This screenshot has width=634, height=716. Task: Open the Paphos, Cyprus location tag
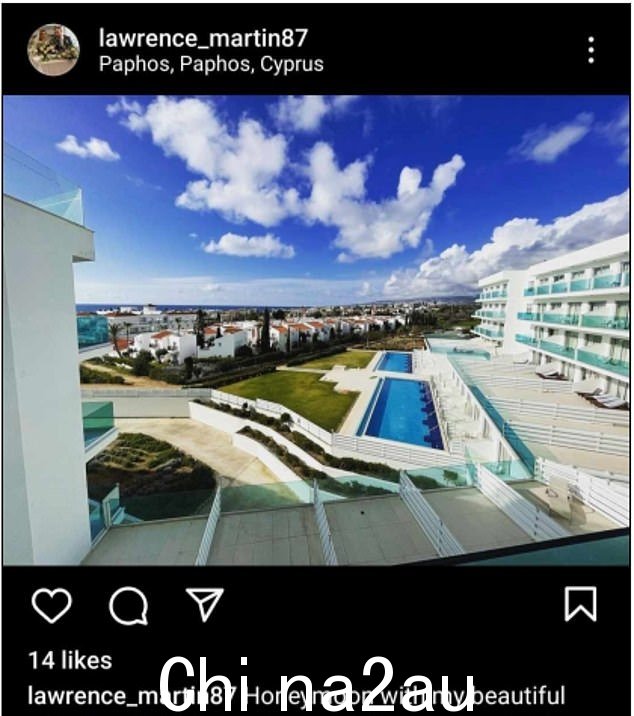click(x=211, y=64)
